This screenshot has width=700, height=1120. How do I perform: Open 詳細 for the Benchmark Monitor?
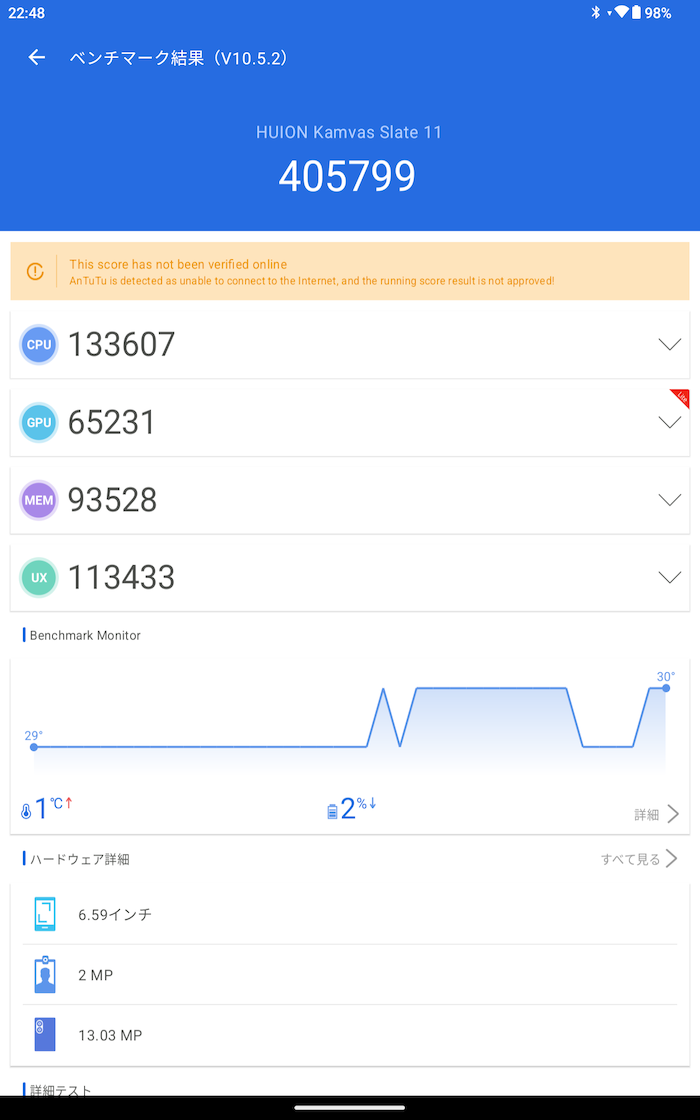click(656, 814)
